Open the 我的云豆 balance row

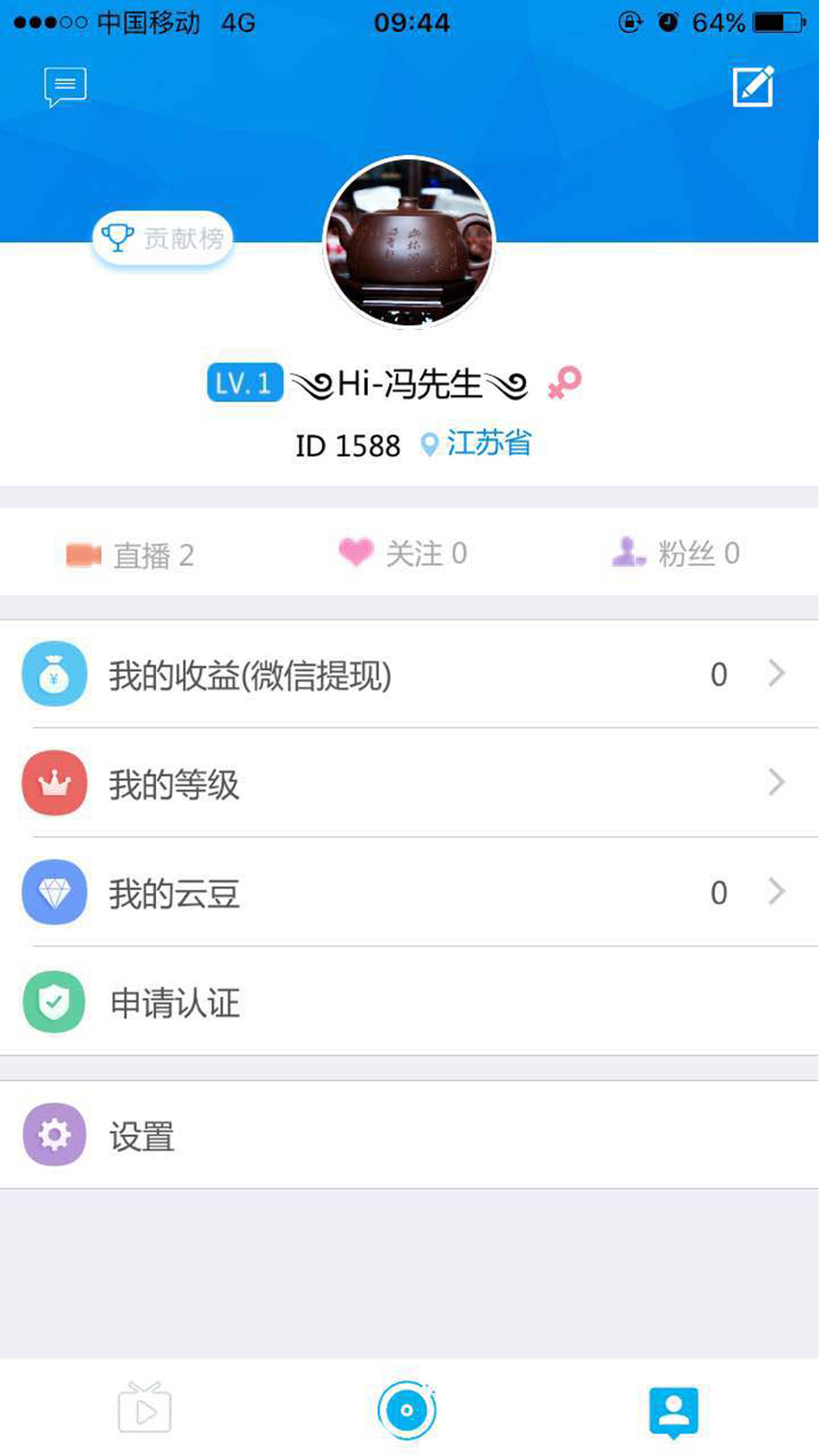point(409,893)
